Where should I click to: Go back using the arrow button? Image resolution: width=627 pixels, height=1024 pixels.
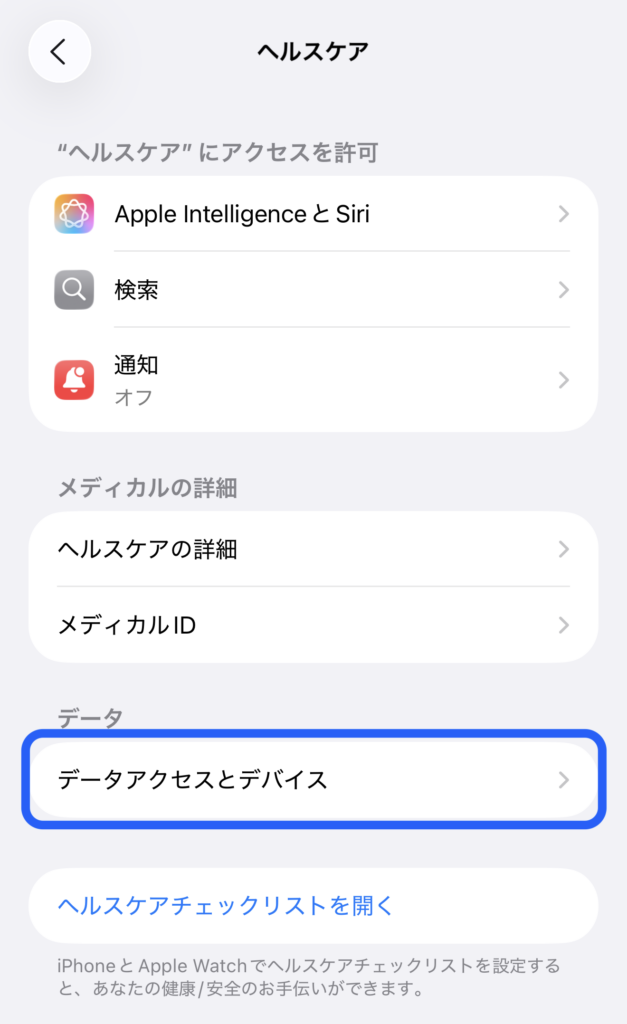point(59,52)
